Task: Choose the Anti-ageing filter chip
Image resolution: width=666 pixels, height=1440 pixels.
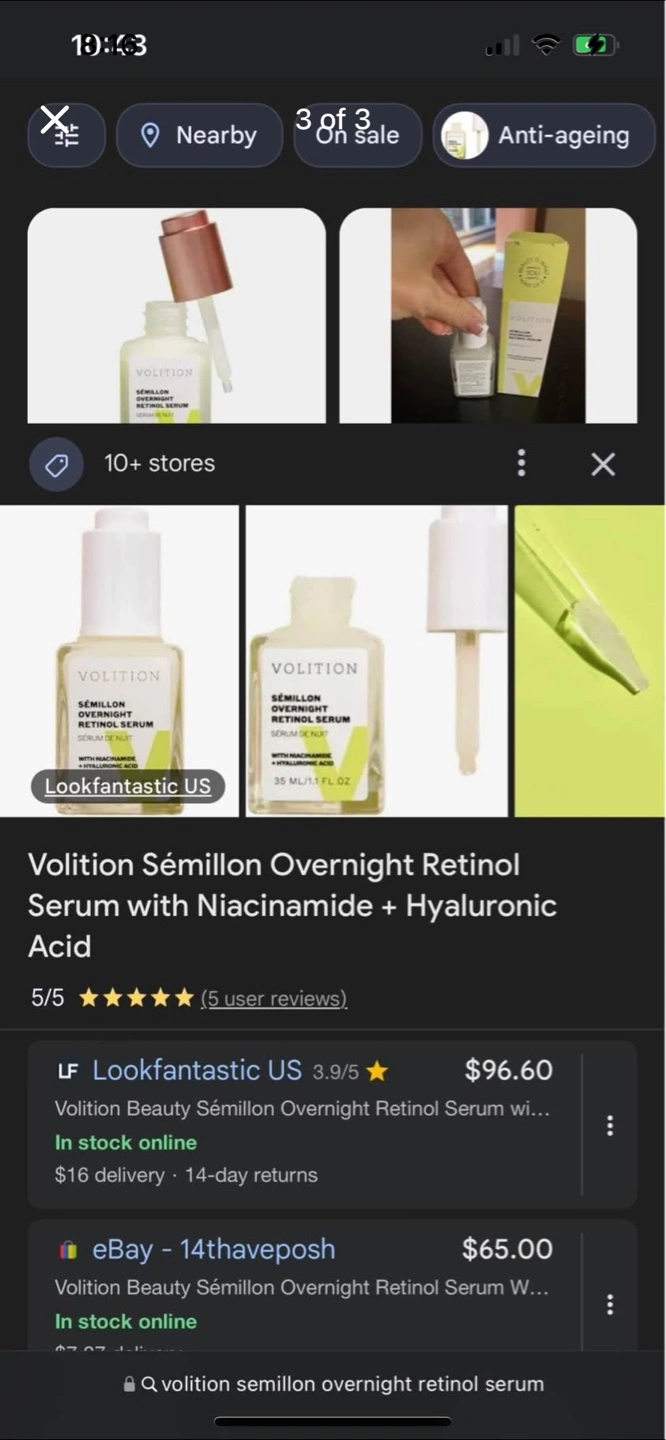Action: click(x=544, y=136)
